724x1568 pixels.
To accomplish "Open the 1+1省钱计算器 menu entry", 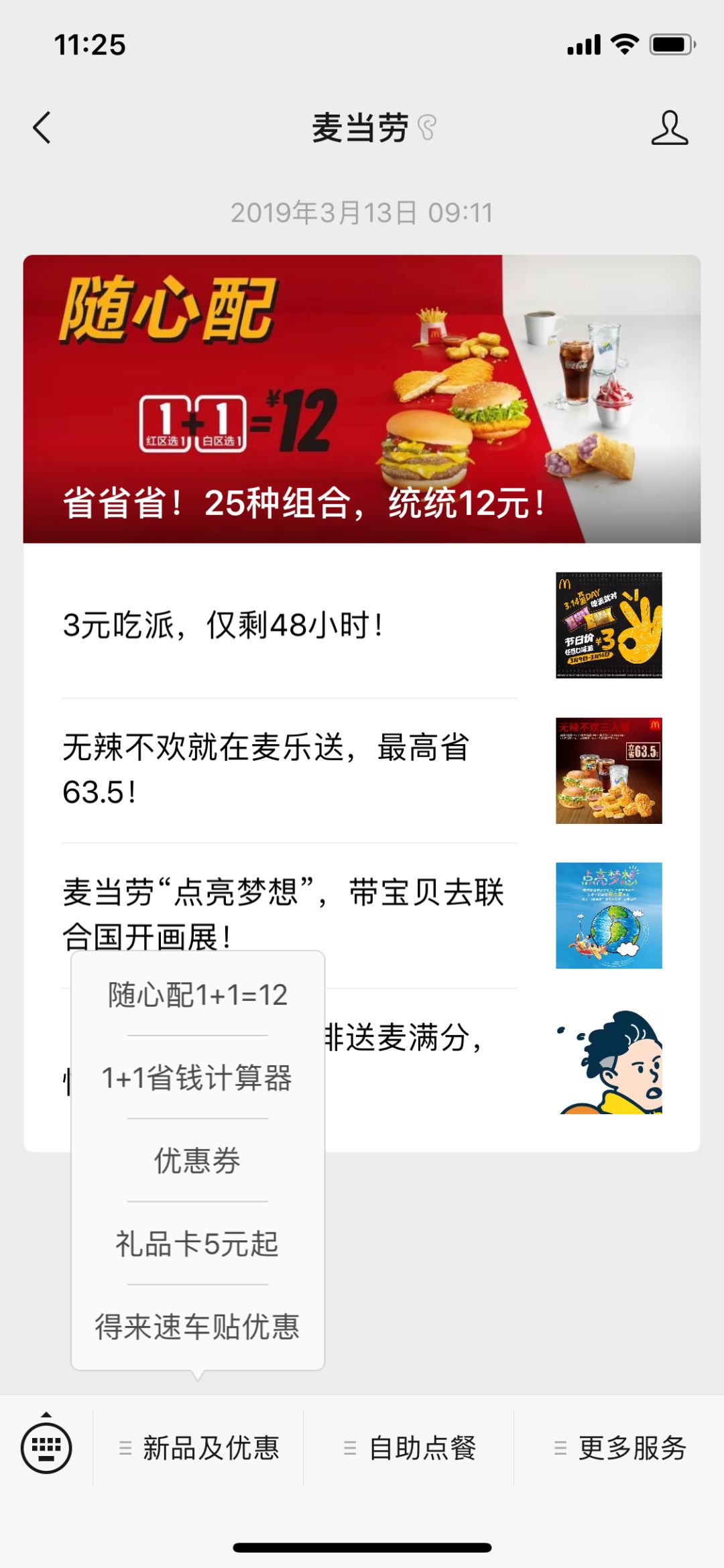I will (x=198, y=1080).
